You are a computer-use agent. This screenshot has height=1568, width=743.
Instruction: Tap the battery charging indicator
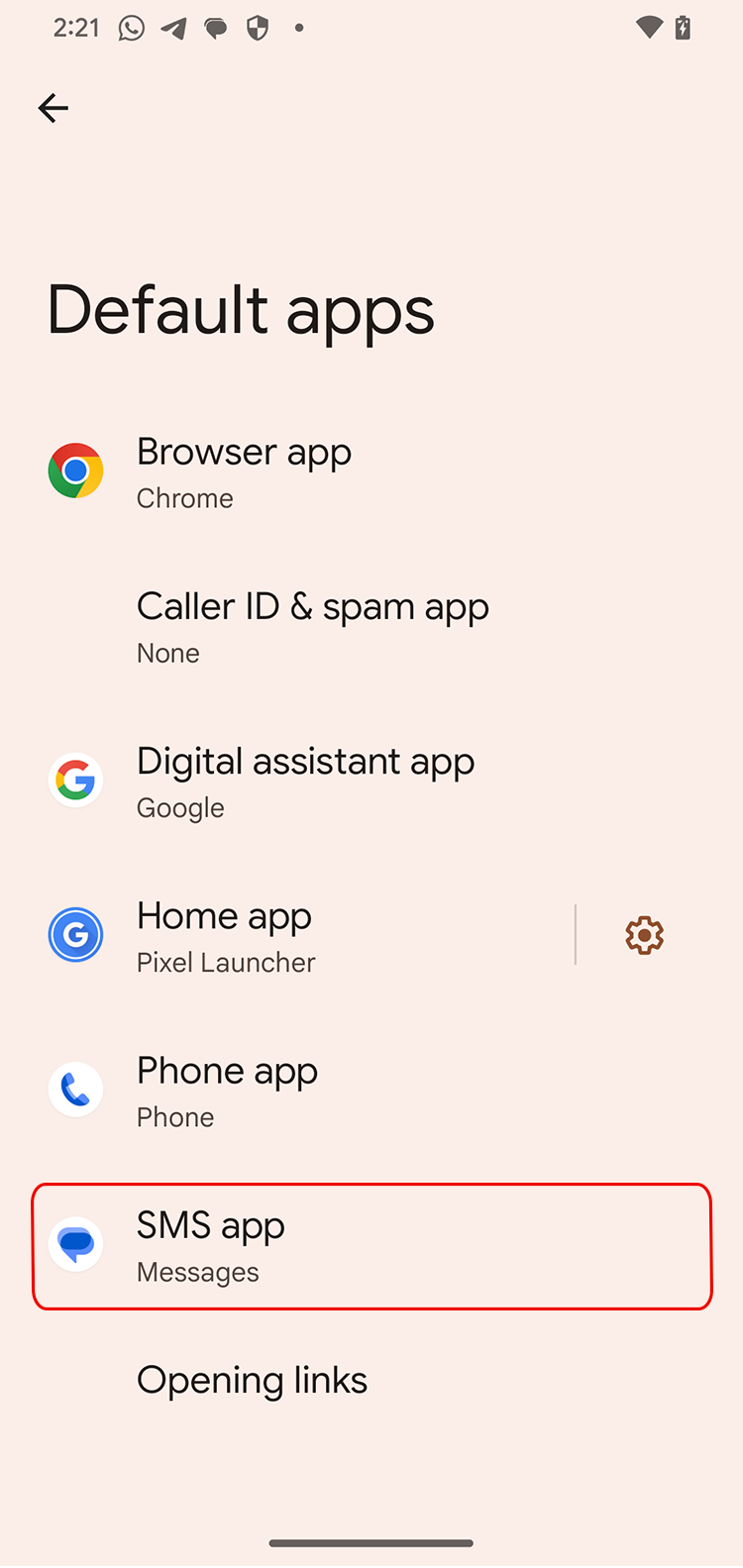tap(683, 28)
